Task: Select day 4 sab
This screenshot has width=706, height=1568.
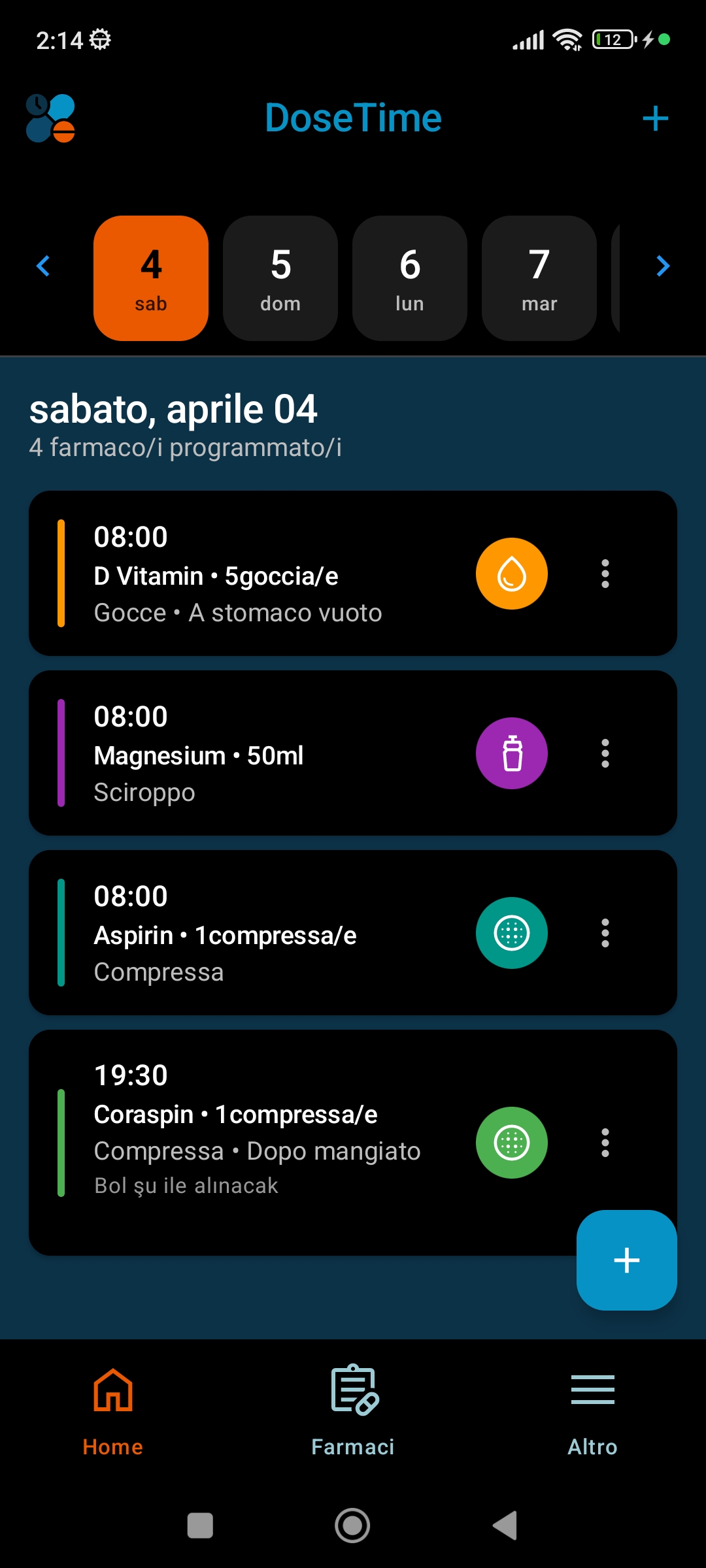Action: 151,278
